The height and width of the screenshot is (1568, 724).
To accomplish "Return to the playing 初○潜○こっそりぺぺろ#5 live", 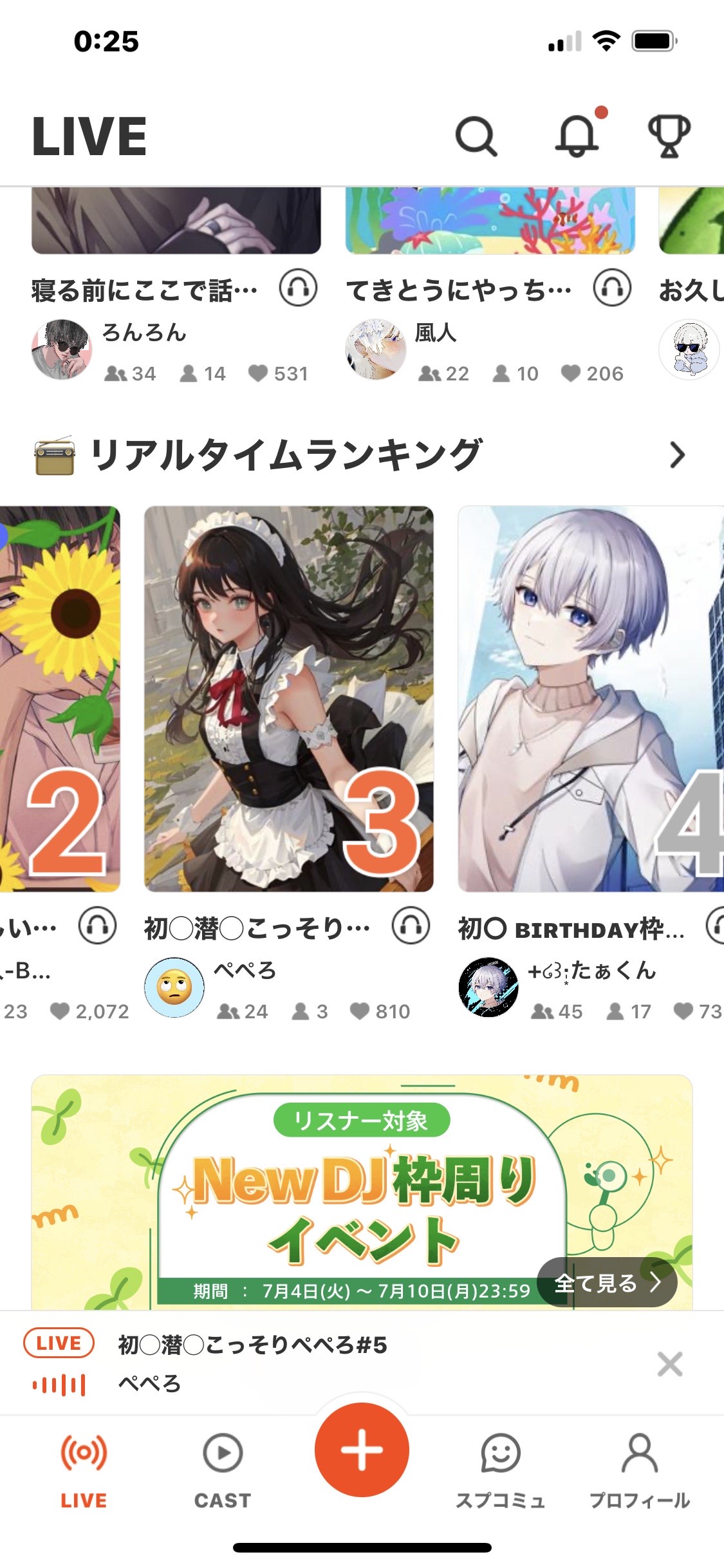I will (x=252, y=1362).
